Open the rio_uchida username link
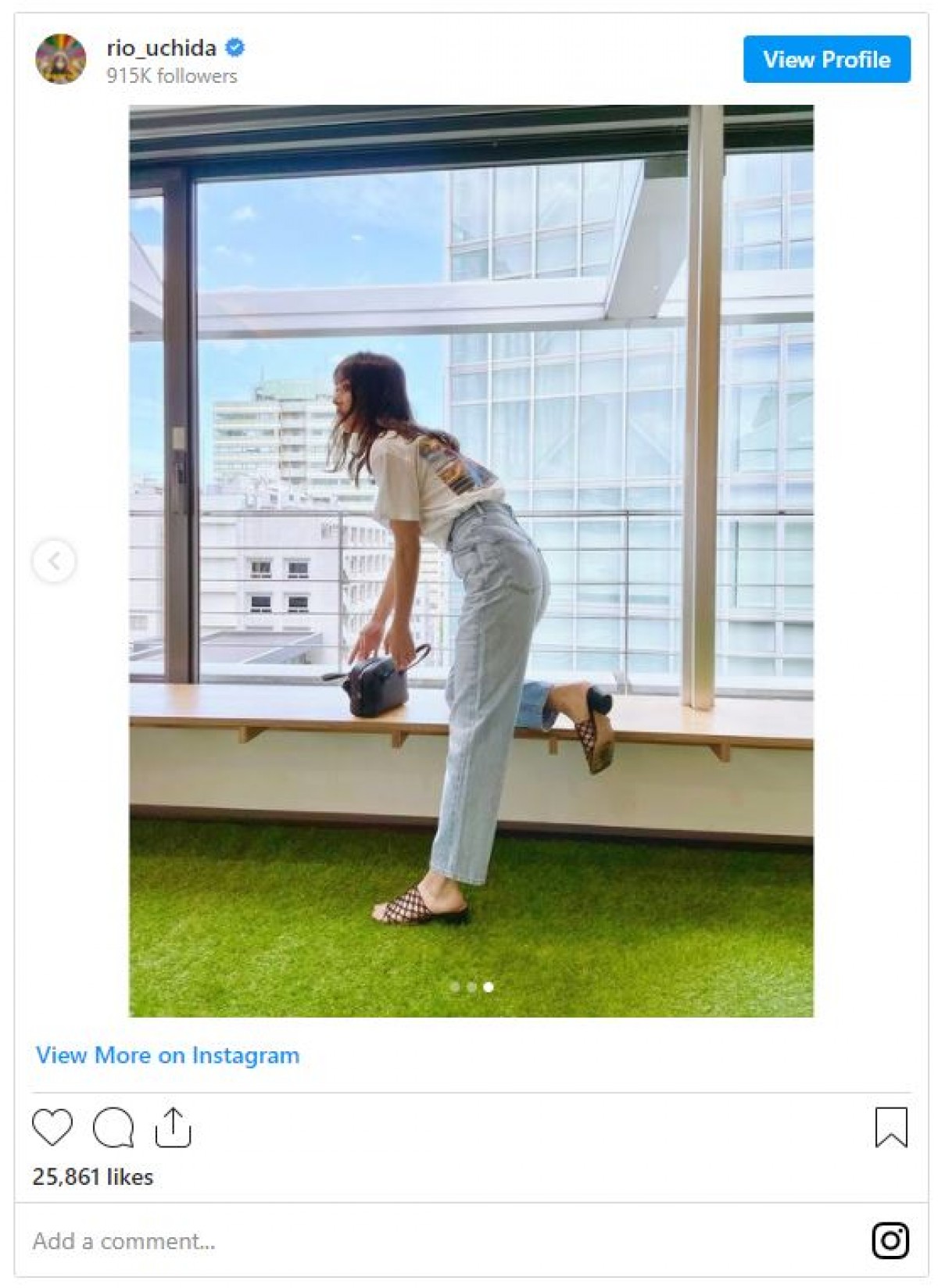The height and width of the screenshot is (1288, 938). coord(161,48)
